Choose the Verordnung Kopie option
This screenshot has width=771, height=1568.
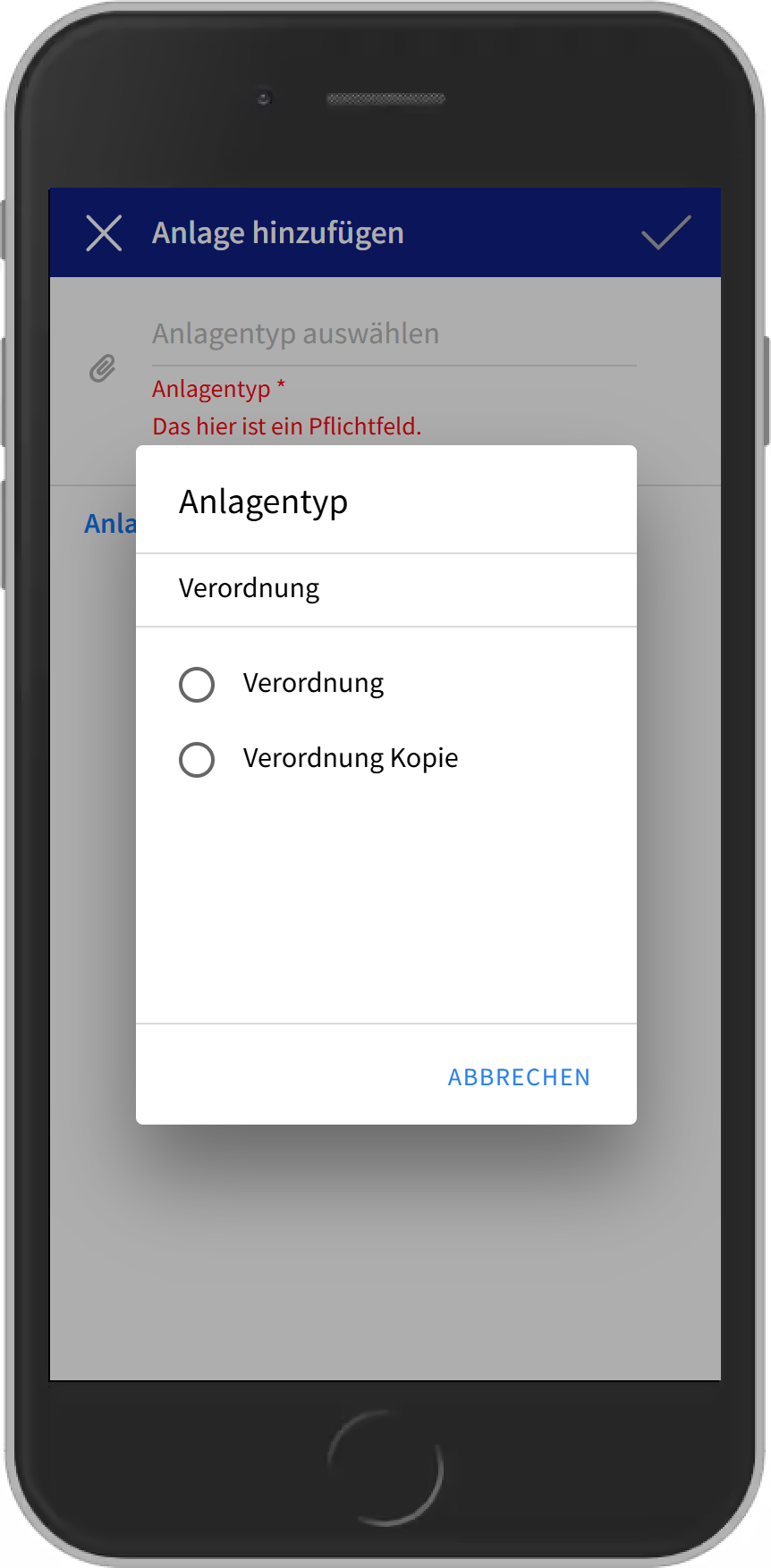197,760
